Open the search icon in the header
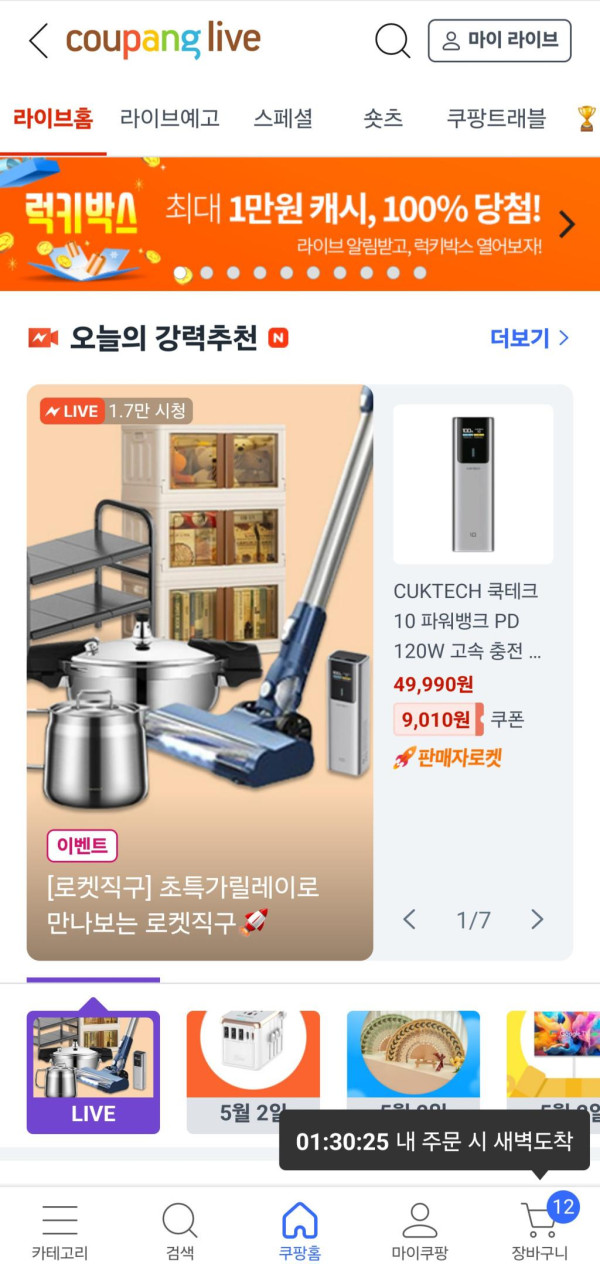 pos(392,41)
